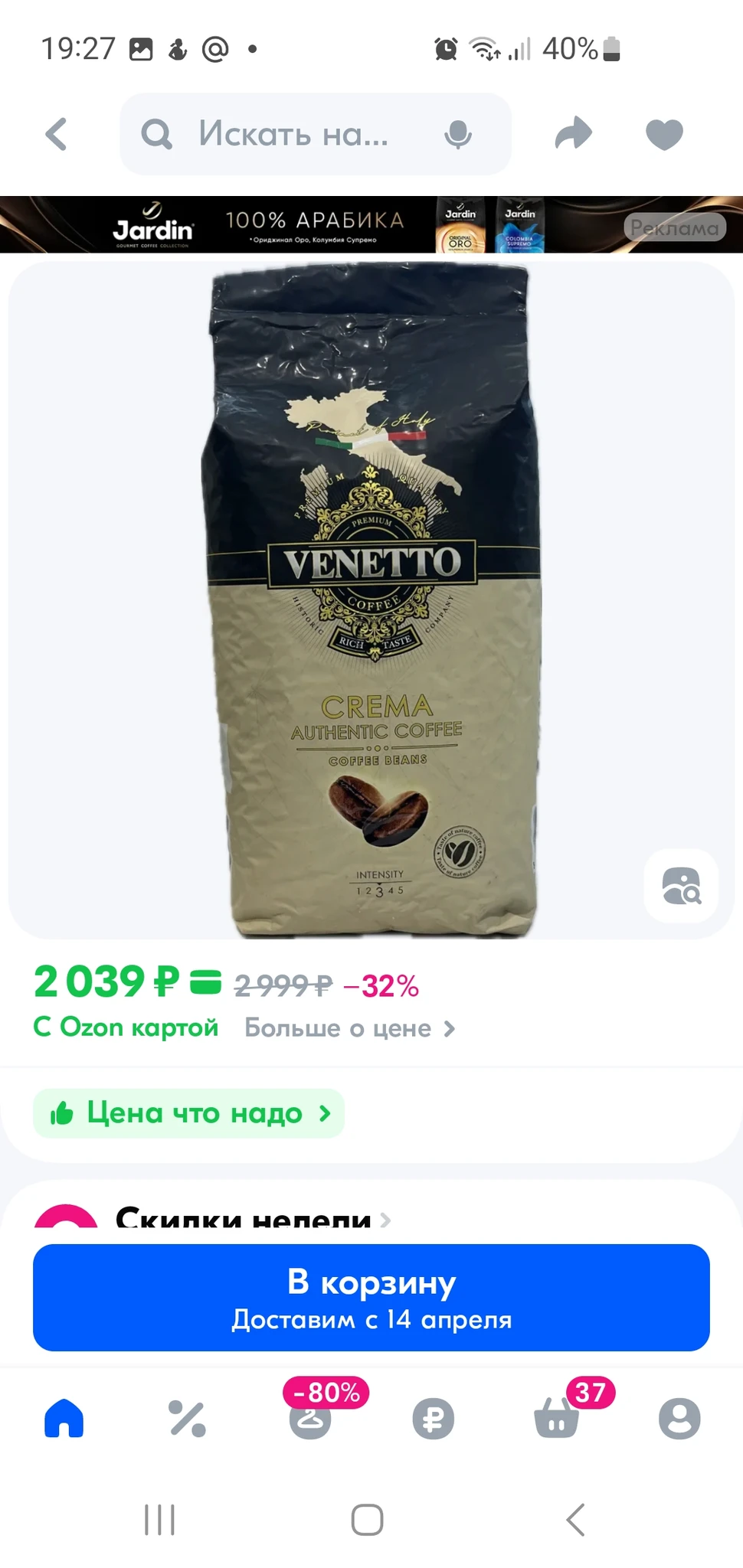The image size is (743, 1568).
Task: Switch to the Home tab
Action: pos(64,1418)
